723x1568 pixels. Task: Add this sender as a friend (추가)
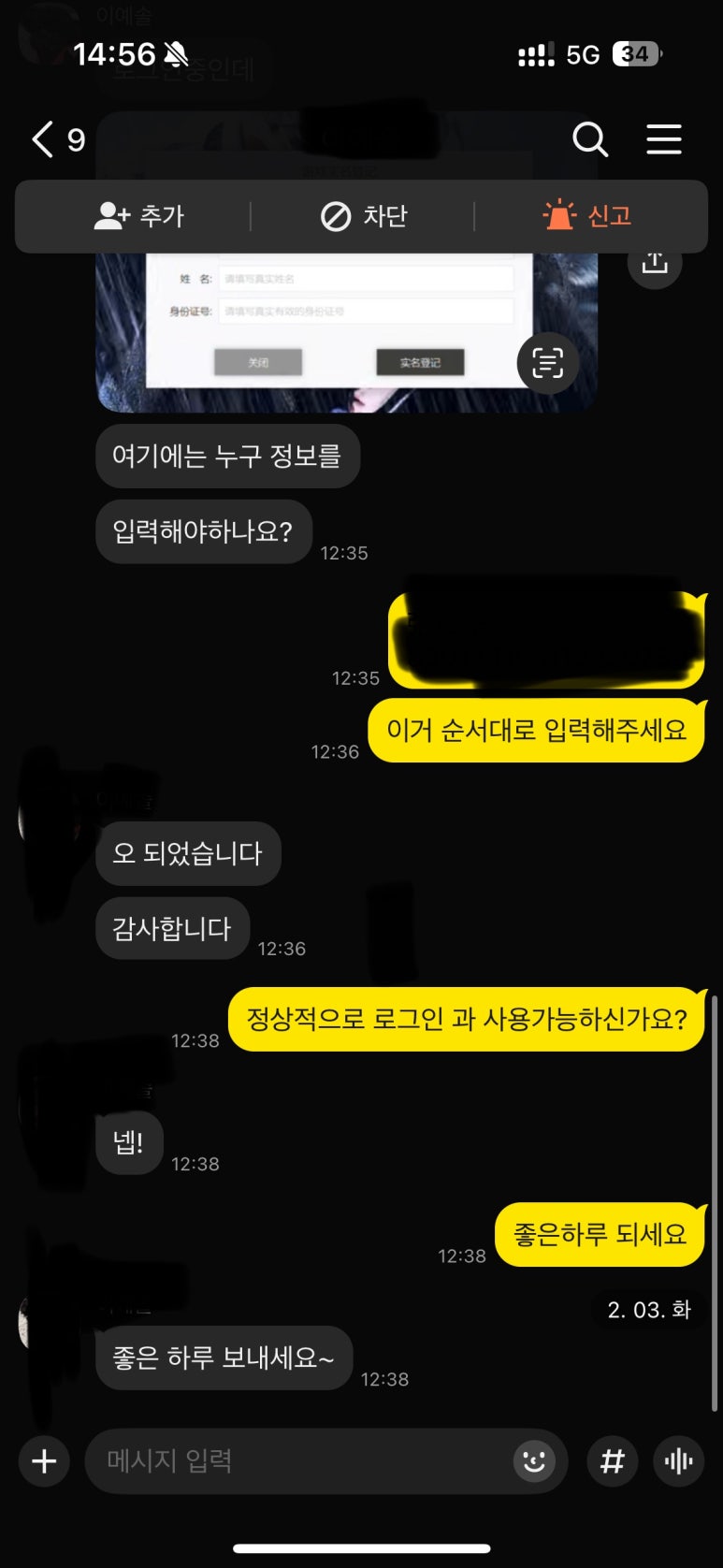click(x=138, y=216)
